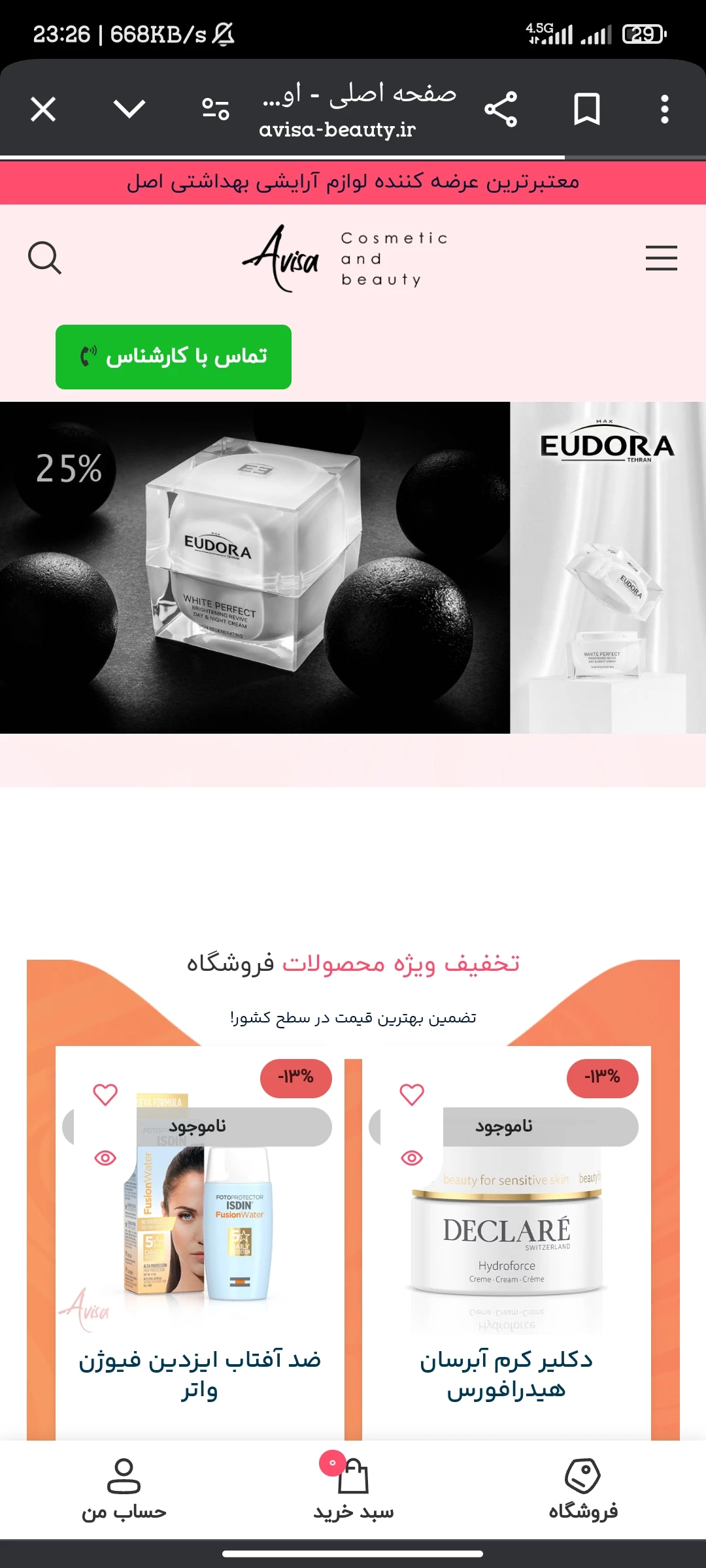Open the hamburger menu
706x1568 pixels.
coord(662,258)
